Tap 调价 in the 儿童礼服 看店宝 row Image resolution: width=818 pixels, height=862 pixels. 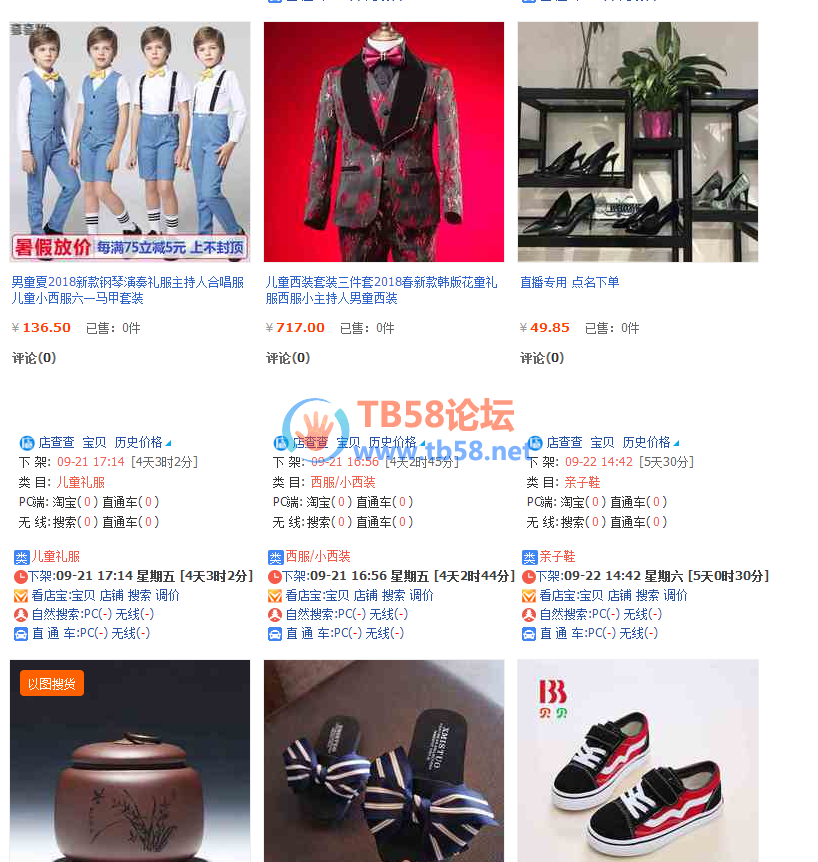coord(167,595)
